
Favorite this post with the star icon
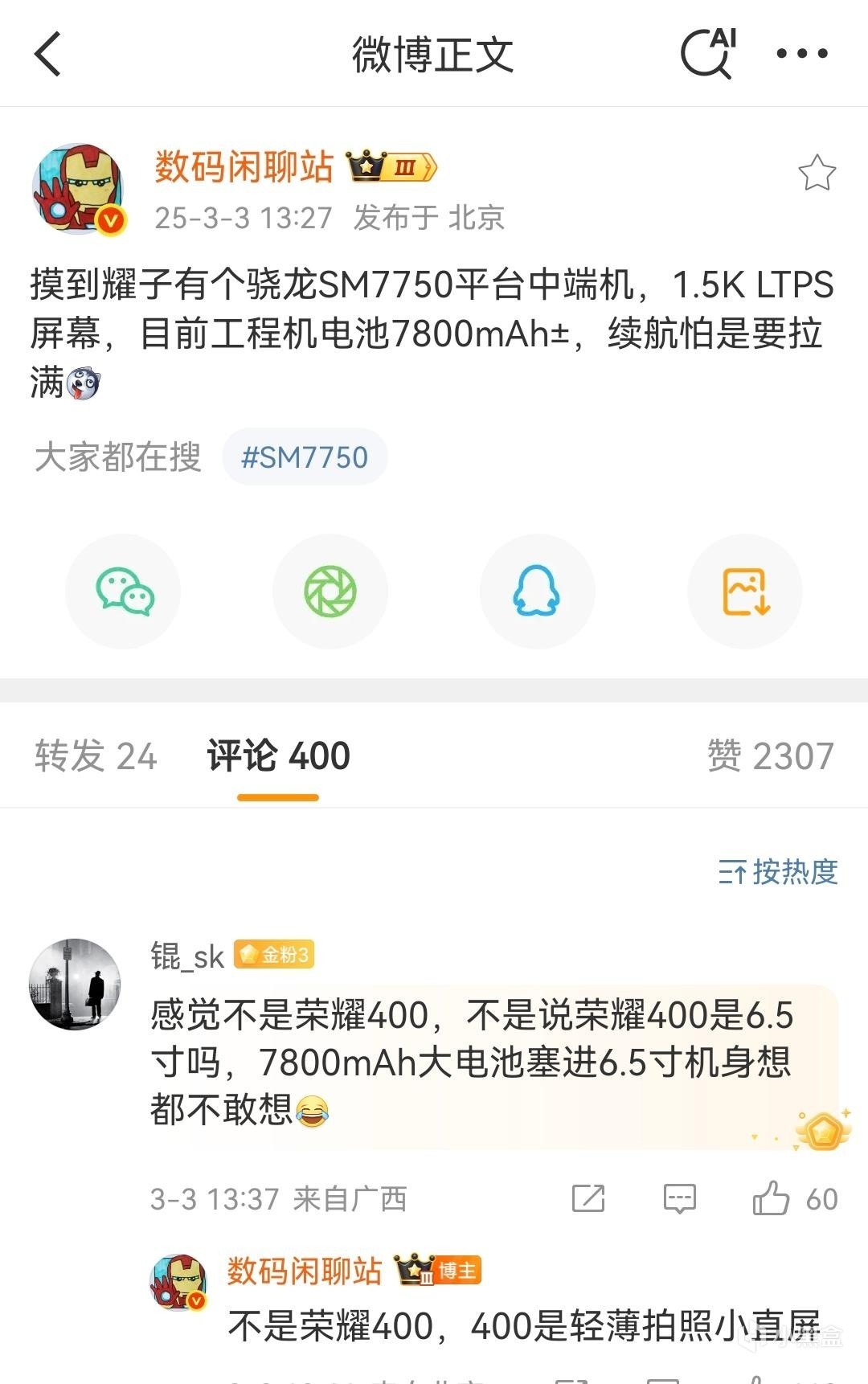tap(817, 173)
